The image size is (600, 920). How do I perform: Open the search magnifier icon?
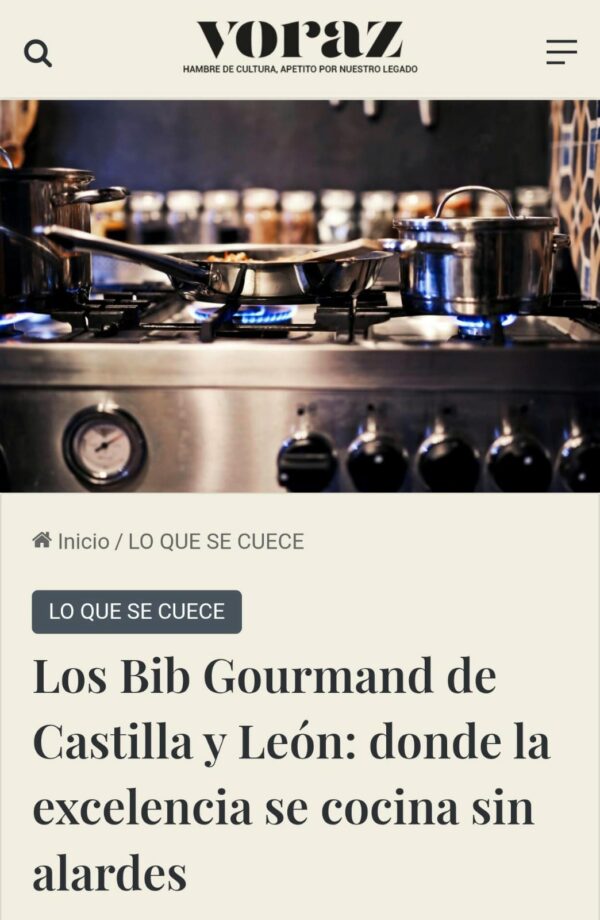(x=38, y=53)
